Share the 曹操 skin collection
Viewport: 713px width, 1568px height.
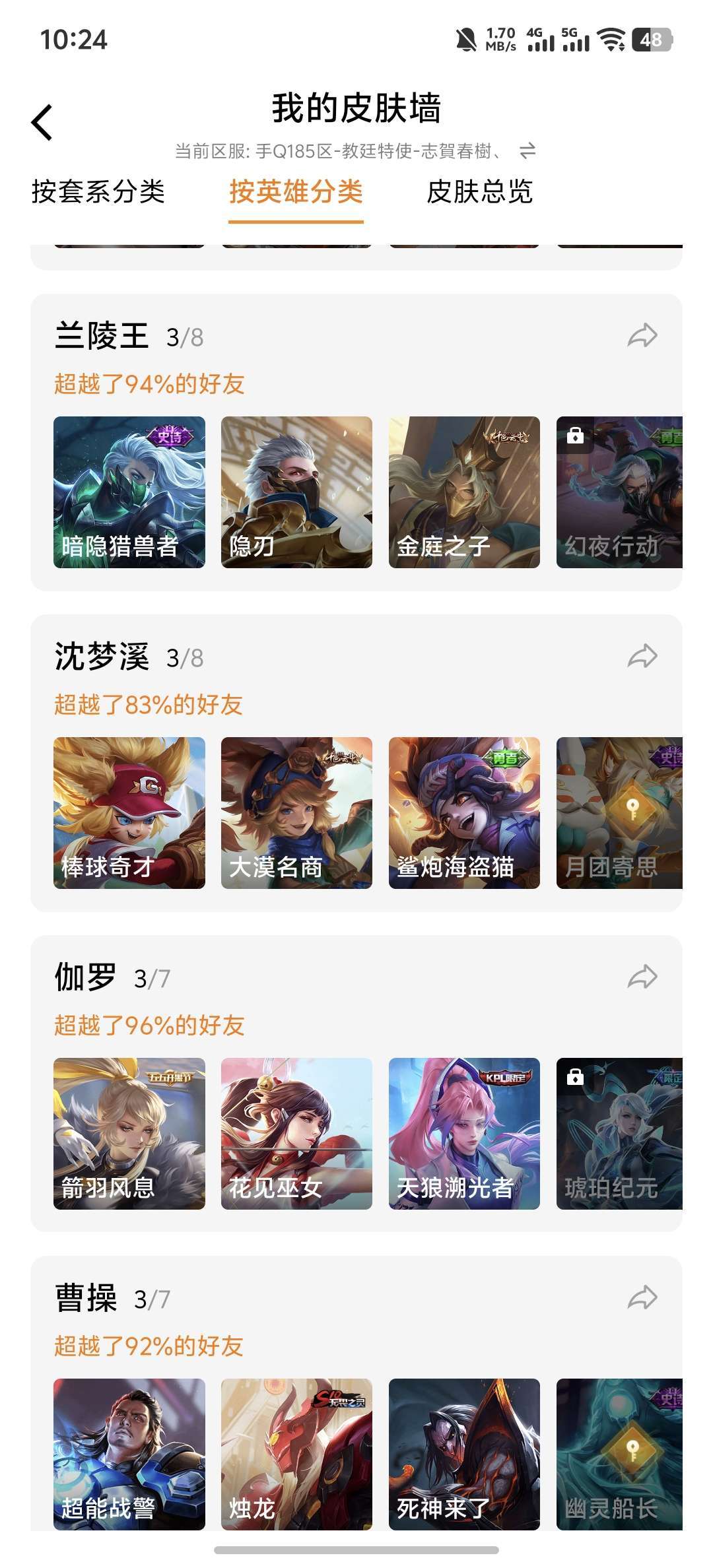coord(642,1298)
